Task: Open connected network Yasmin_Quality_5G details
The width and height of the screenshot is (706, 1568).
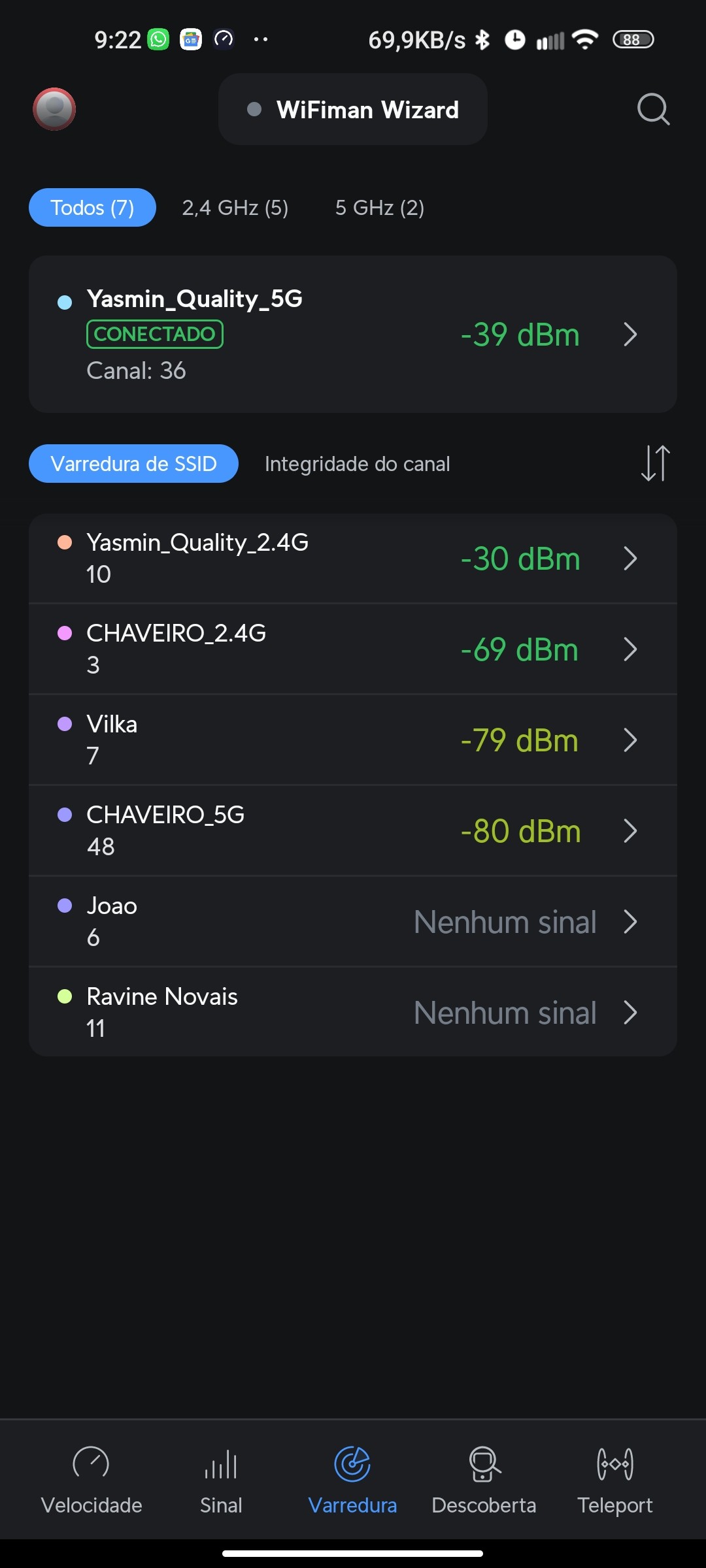Action: tap(353, 334)
